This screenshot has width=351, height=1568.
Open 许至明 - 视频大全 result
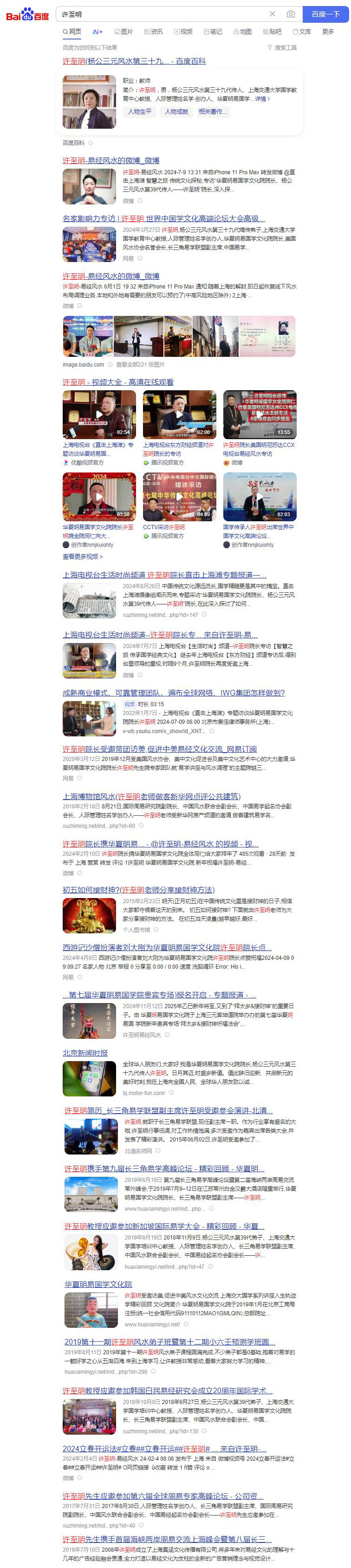(x=118, y=381)
